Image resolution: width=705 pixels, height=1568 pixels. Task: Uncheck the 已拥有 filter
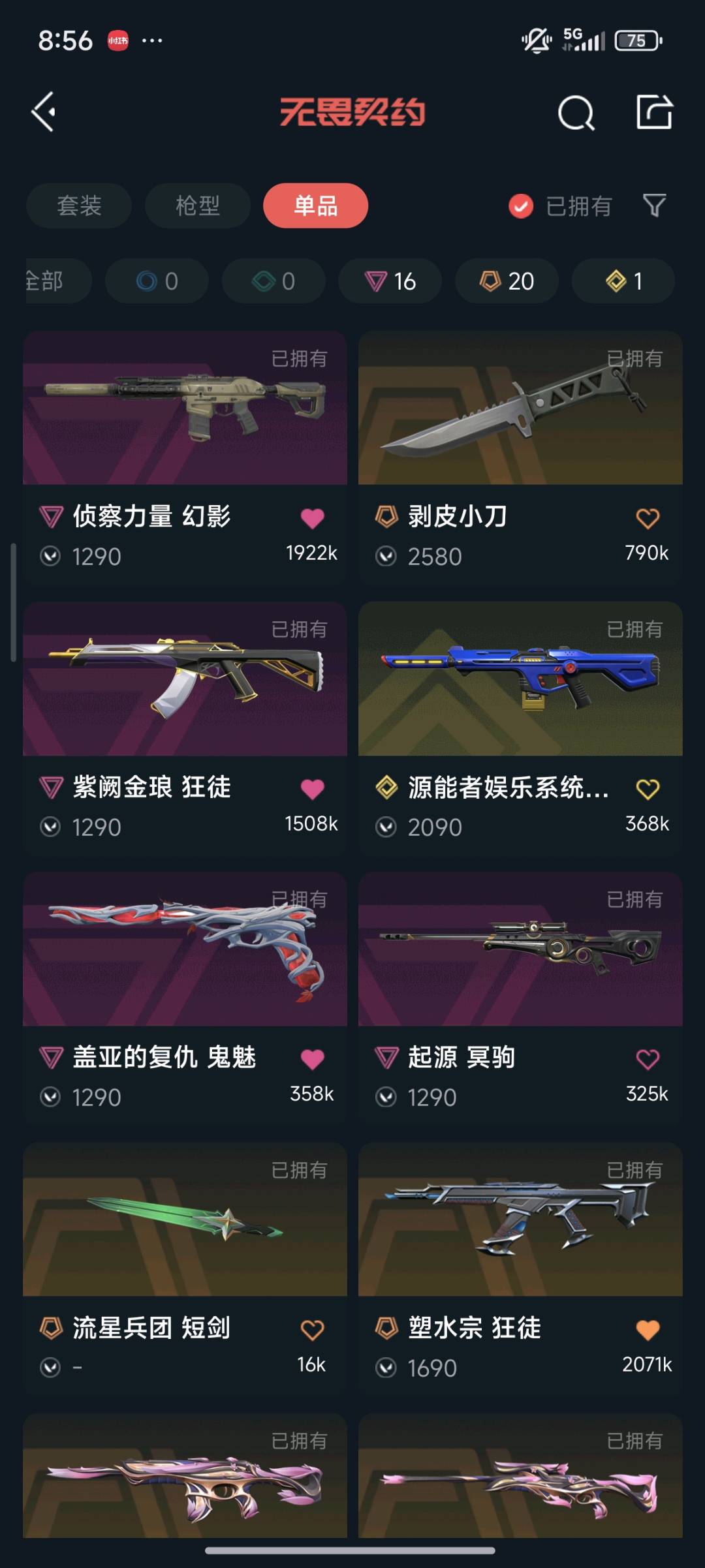tap(521, 206)
